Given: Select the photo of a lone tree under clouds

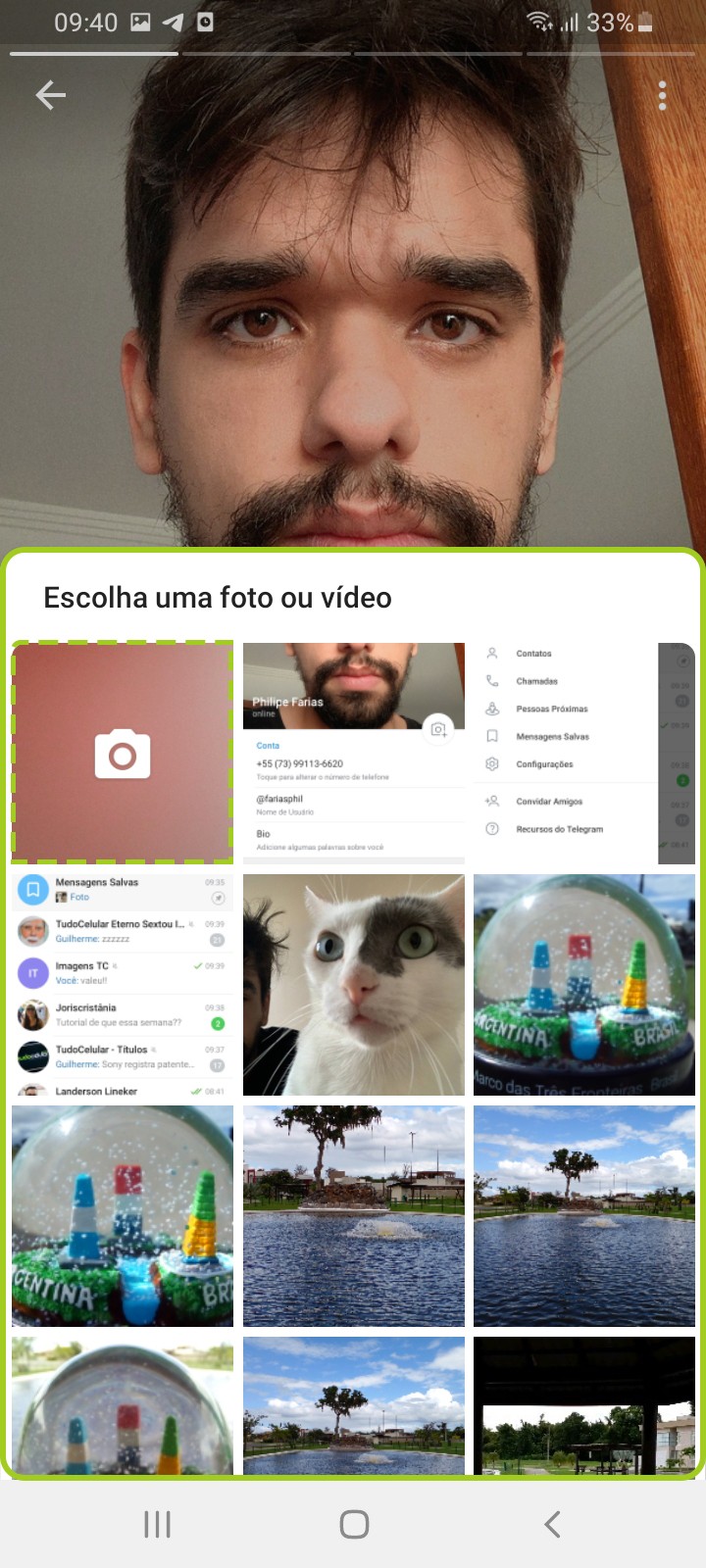Looking at the screenshot, I should [353, 1405].
